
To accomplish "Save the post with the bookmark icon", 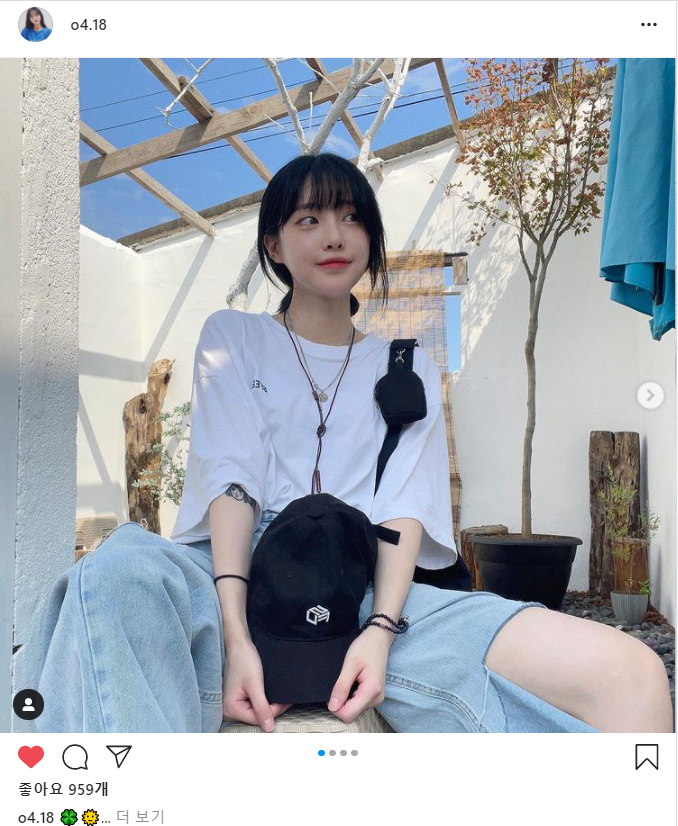I will [x=647, y=757].
